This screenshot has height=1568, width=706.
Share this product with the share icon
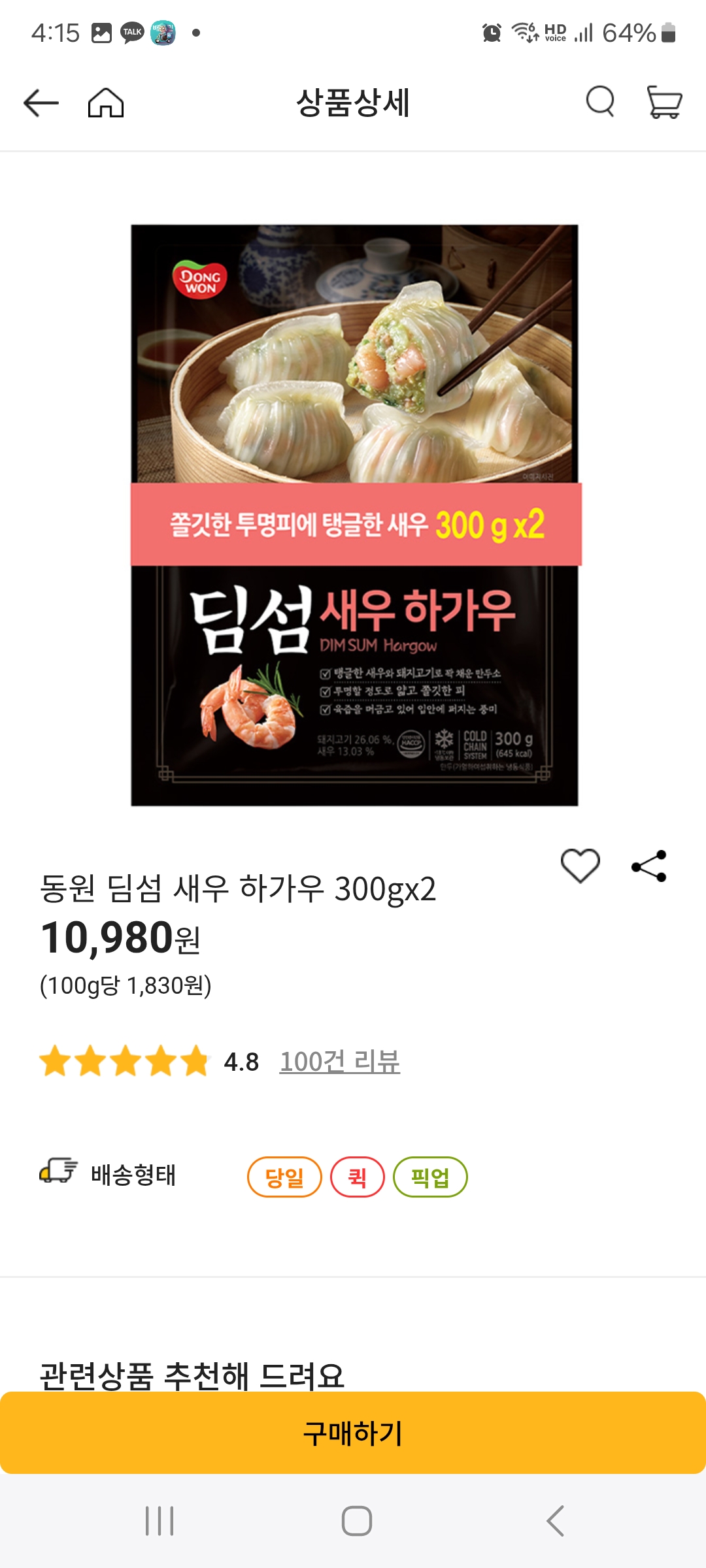click(647, 864)
